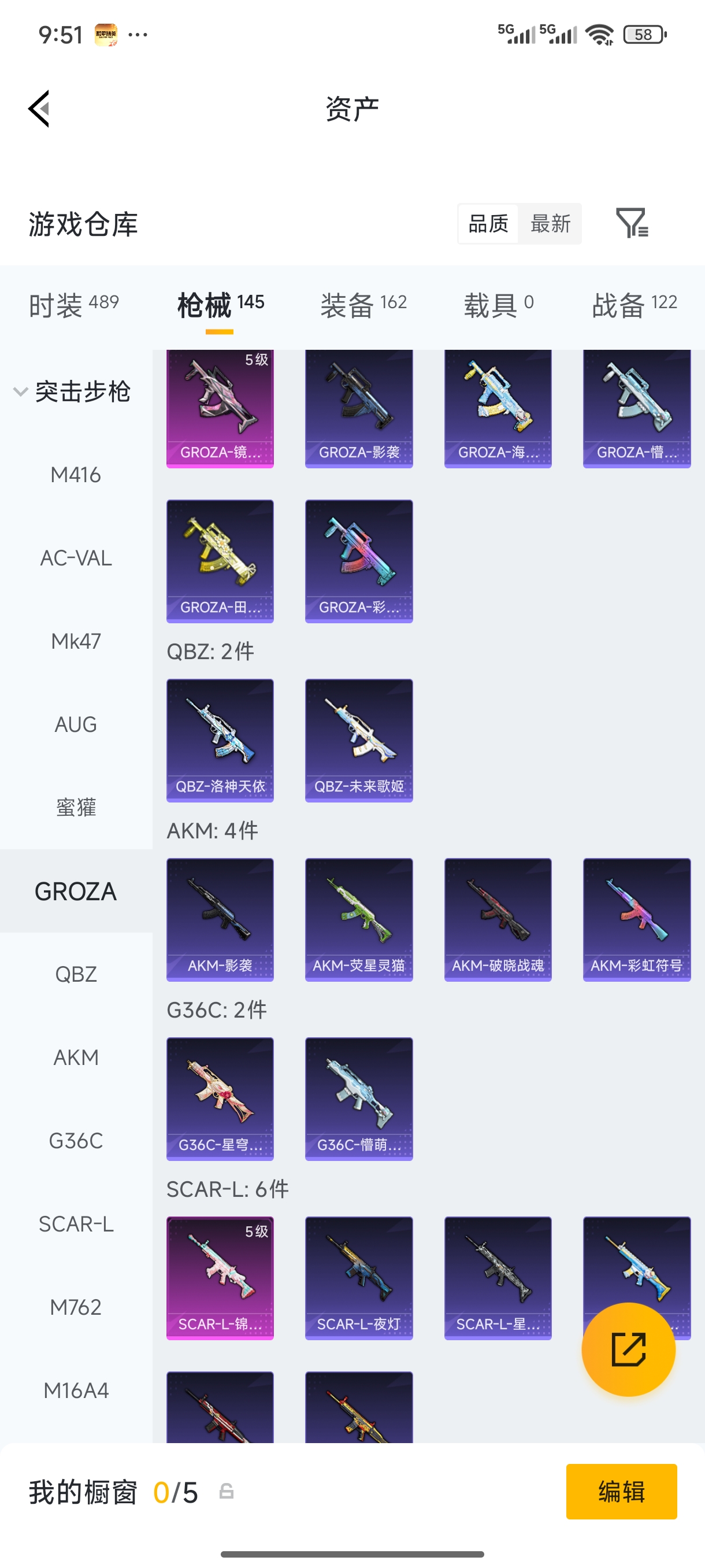This screenshot has height=1568, width=705.
Task: Open the filter icon beside 最新
Action: coord(632,223)
